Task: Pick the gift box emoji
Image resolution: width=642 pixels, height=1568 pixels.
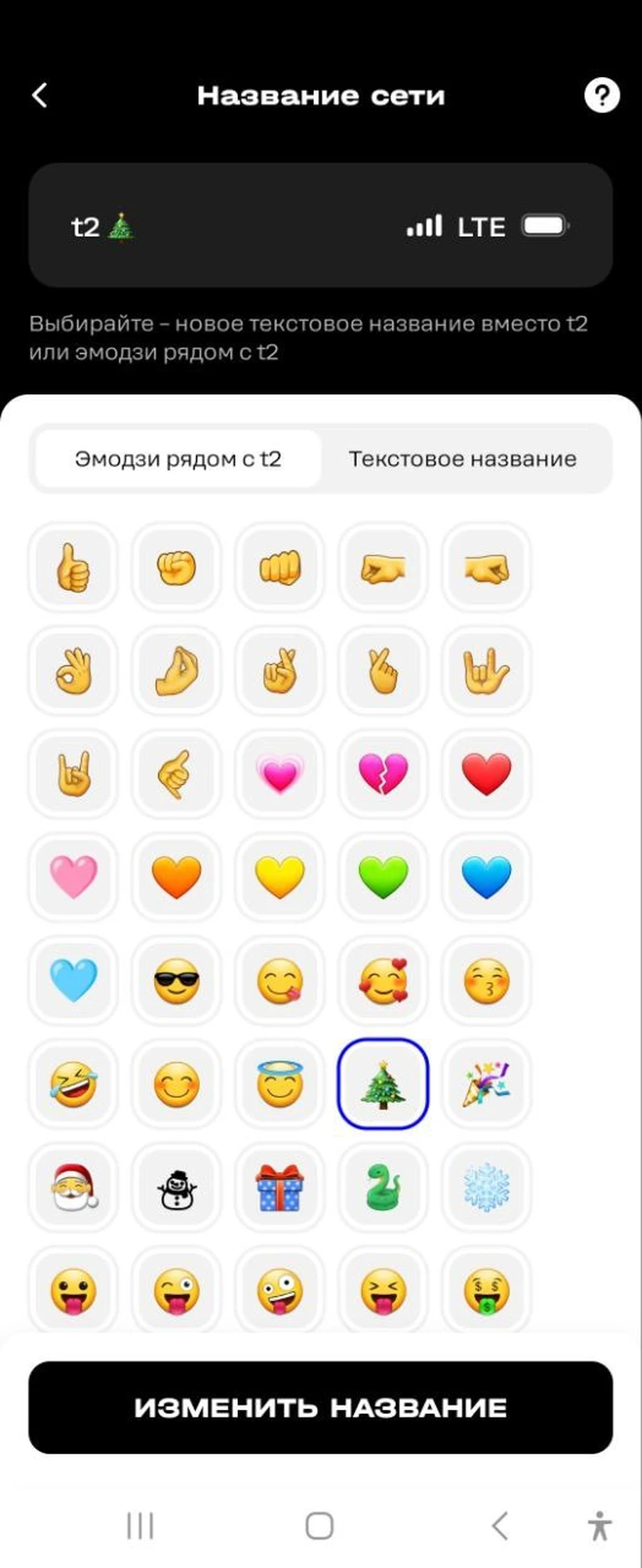Action: [x=280, y=1187]
